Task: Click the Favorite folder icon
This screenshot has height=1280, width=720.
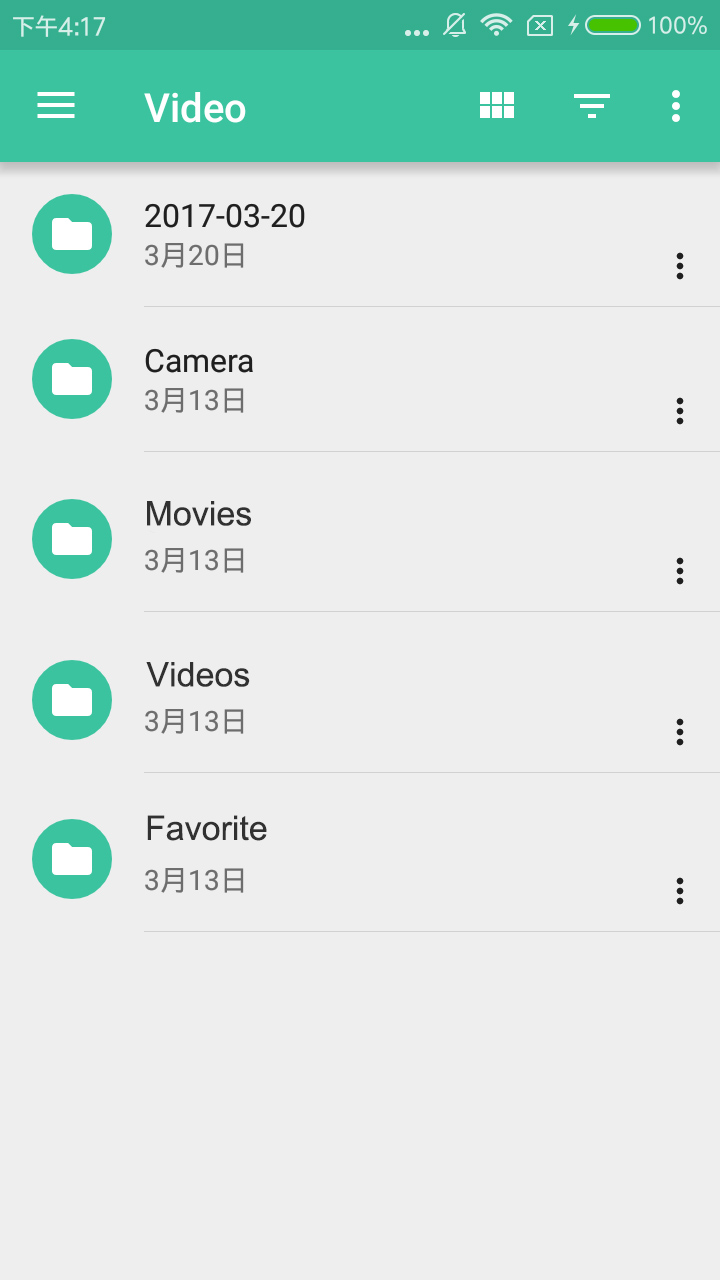Action: click(x=71, y=859)
